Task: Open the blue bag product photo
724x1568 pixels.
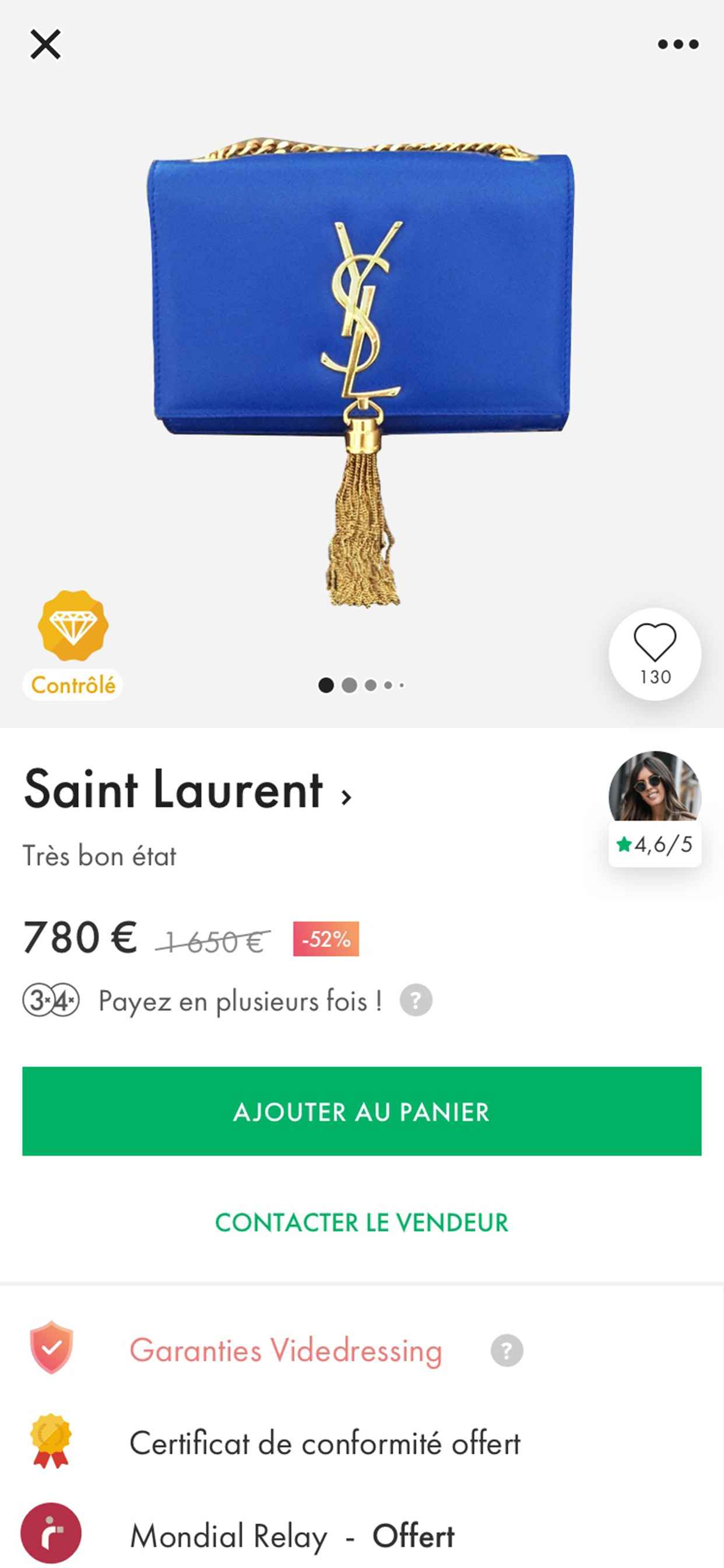Action: (361, 341)
